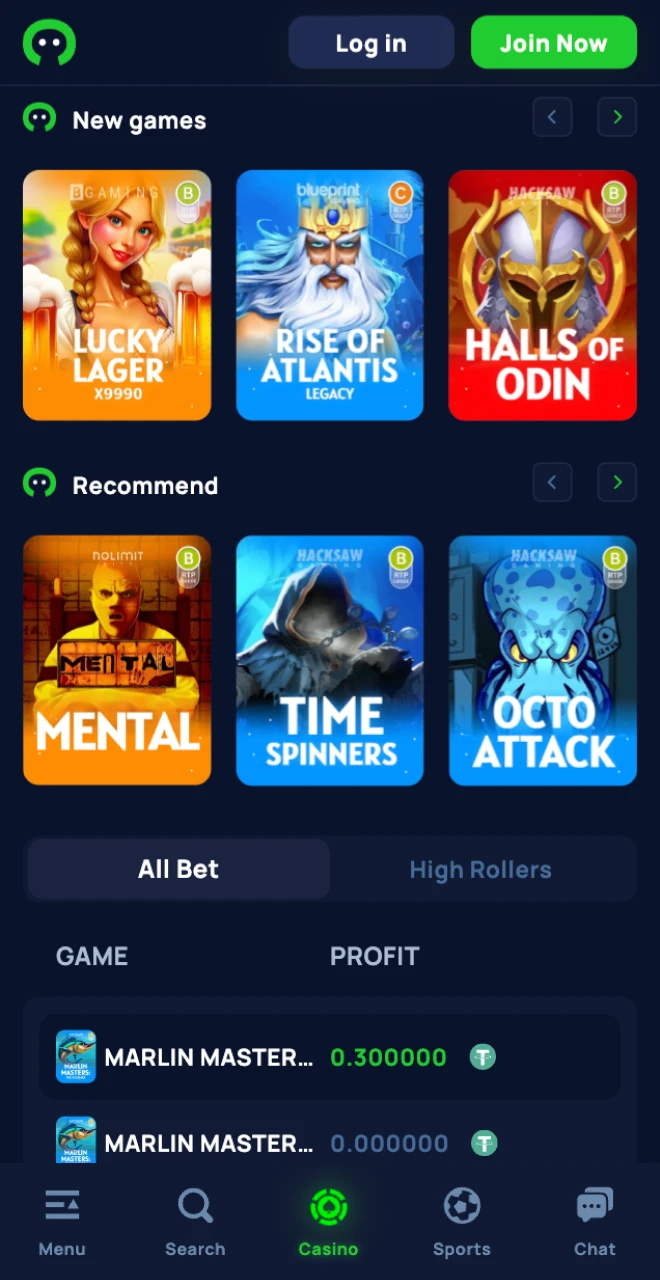Viewport: 660px width, 1280px height.
Task: Show previous Recommend games
Action: pos(552,483)
